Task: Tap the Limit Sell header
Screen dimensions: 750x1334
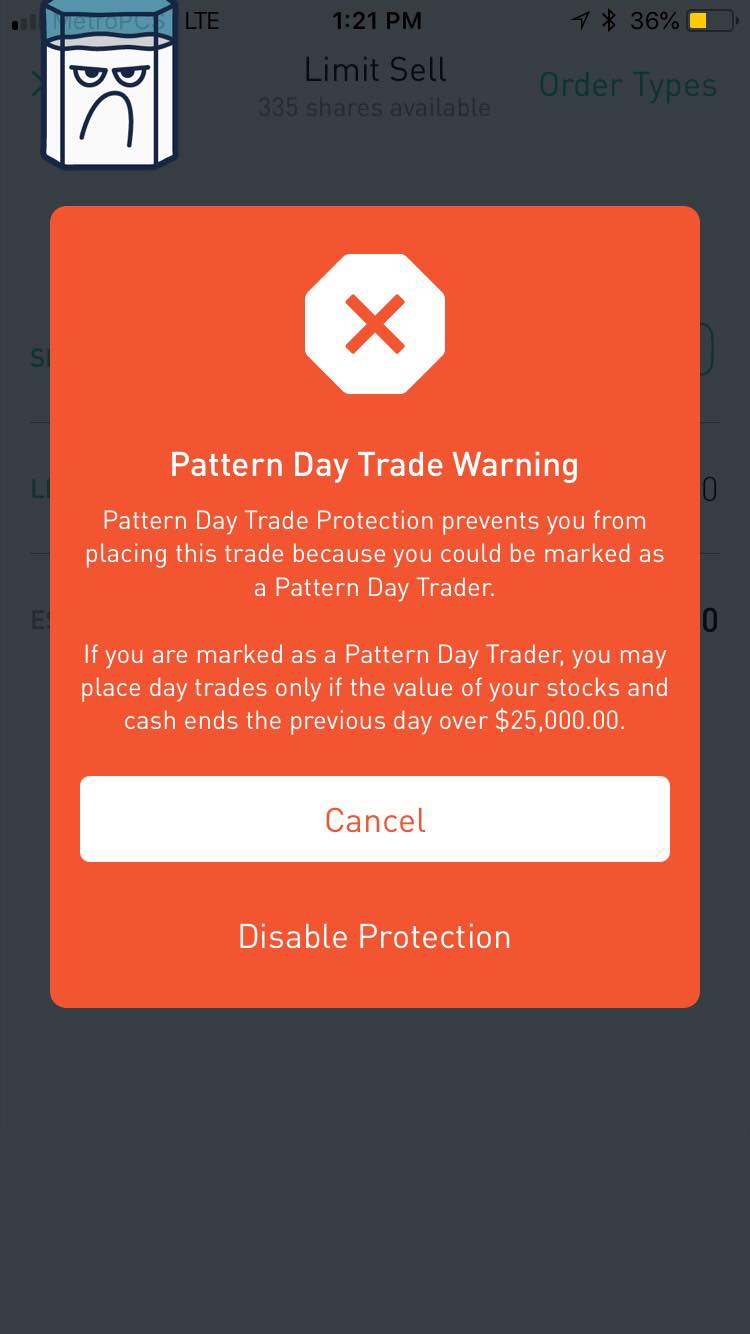Action: 375,69
